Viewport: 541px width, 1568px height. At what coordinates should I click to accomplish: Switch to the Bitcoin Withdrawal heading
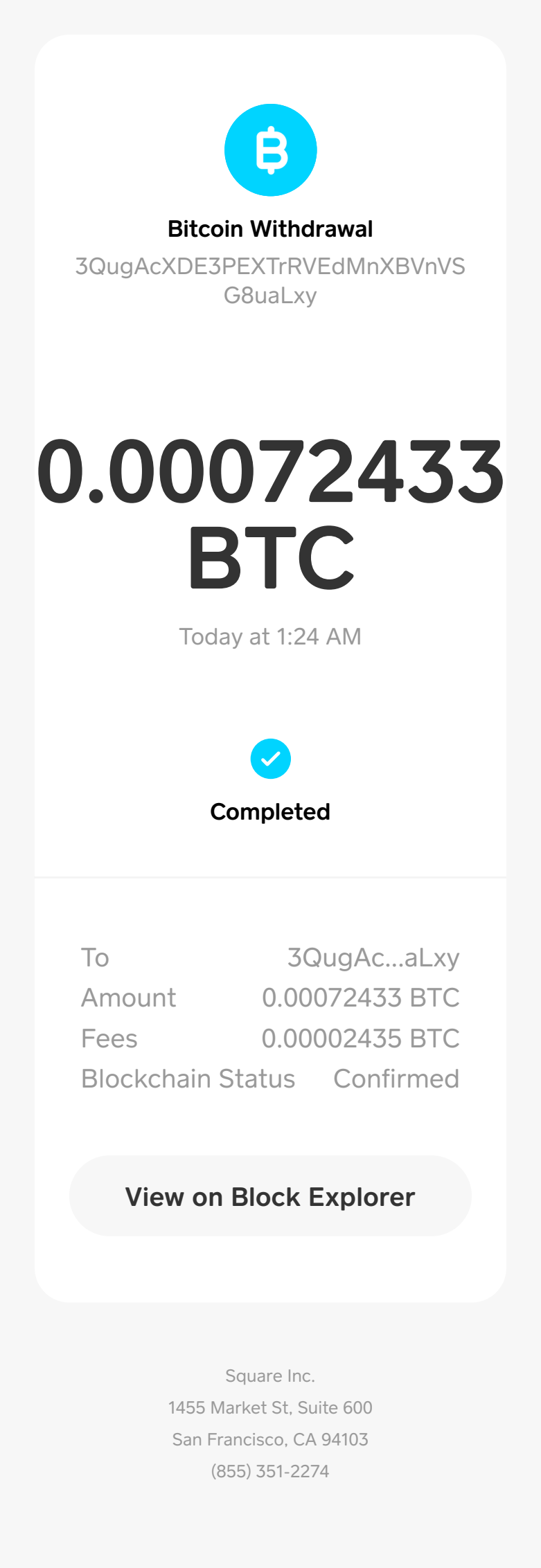click(x=270, y=228)
